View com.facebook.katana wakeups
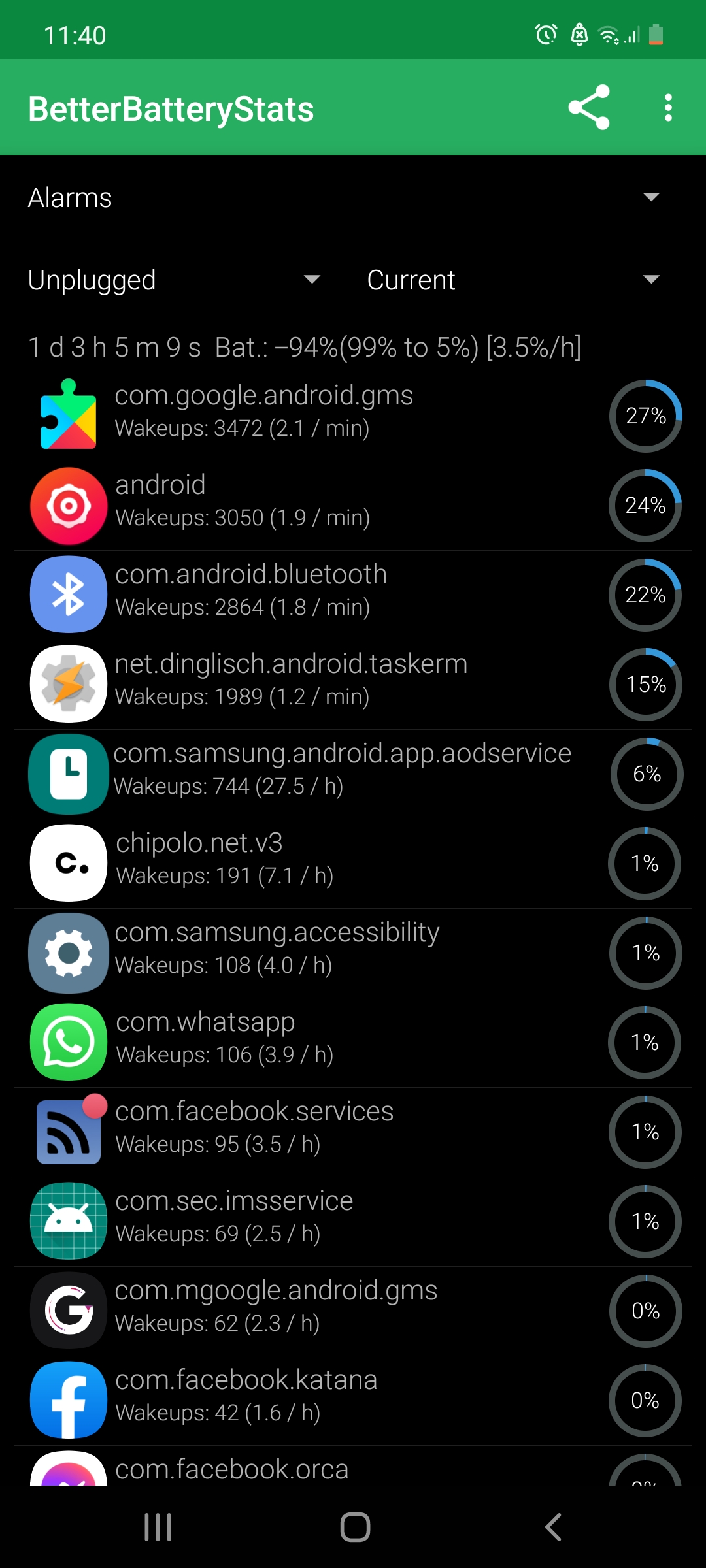 tap(353, 1400)
